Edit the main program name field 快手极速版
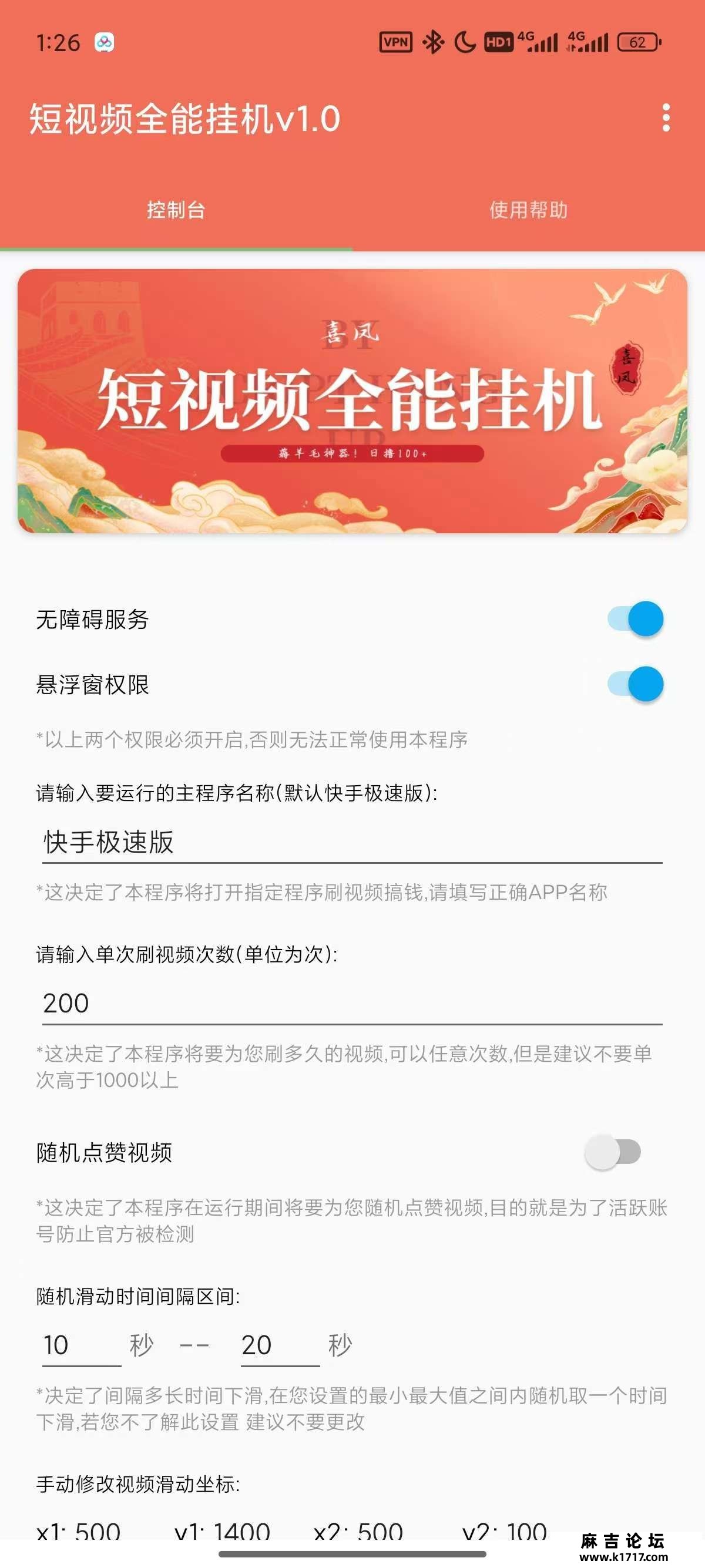Viewport: 705px width, 1568px height. tap(352, 843)
